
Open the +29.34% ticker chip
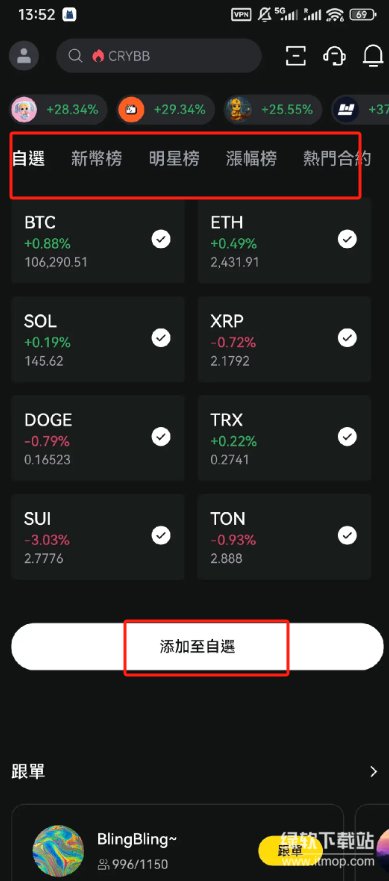[166, 110]
